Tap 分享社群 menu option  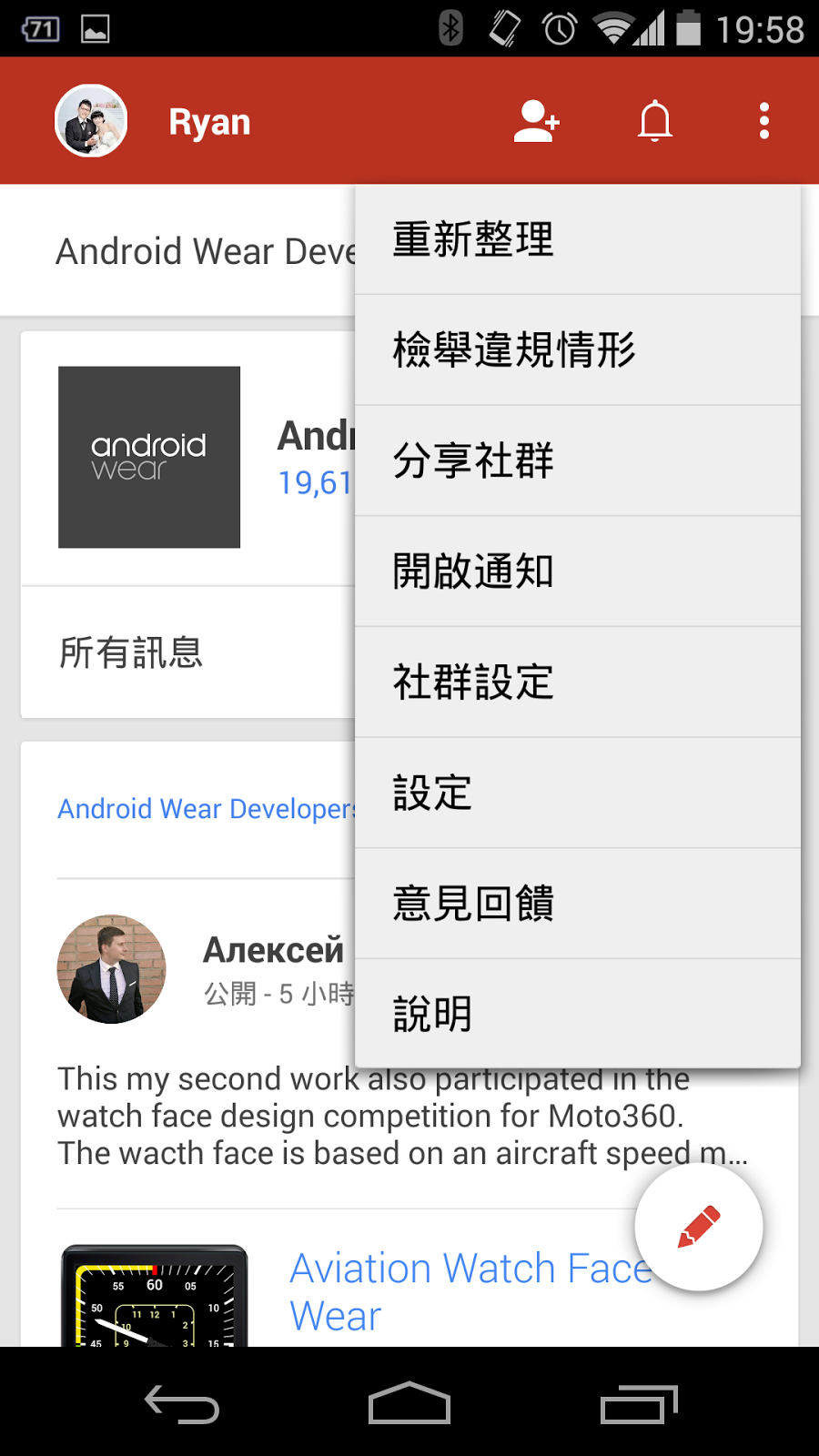tap(578, 461)
